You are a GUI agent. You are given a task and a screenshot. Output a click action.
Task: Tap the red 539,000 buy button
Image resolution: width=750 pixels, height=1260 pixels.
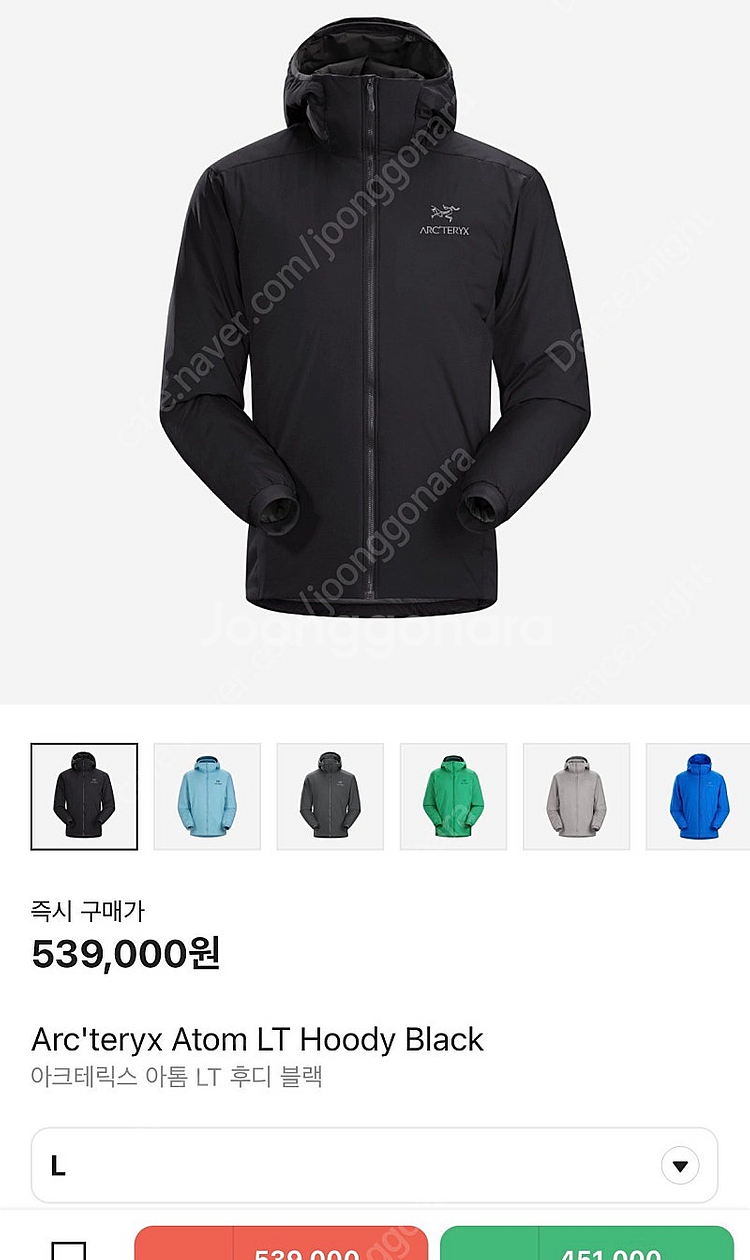point(280,1246)
